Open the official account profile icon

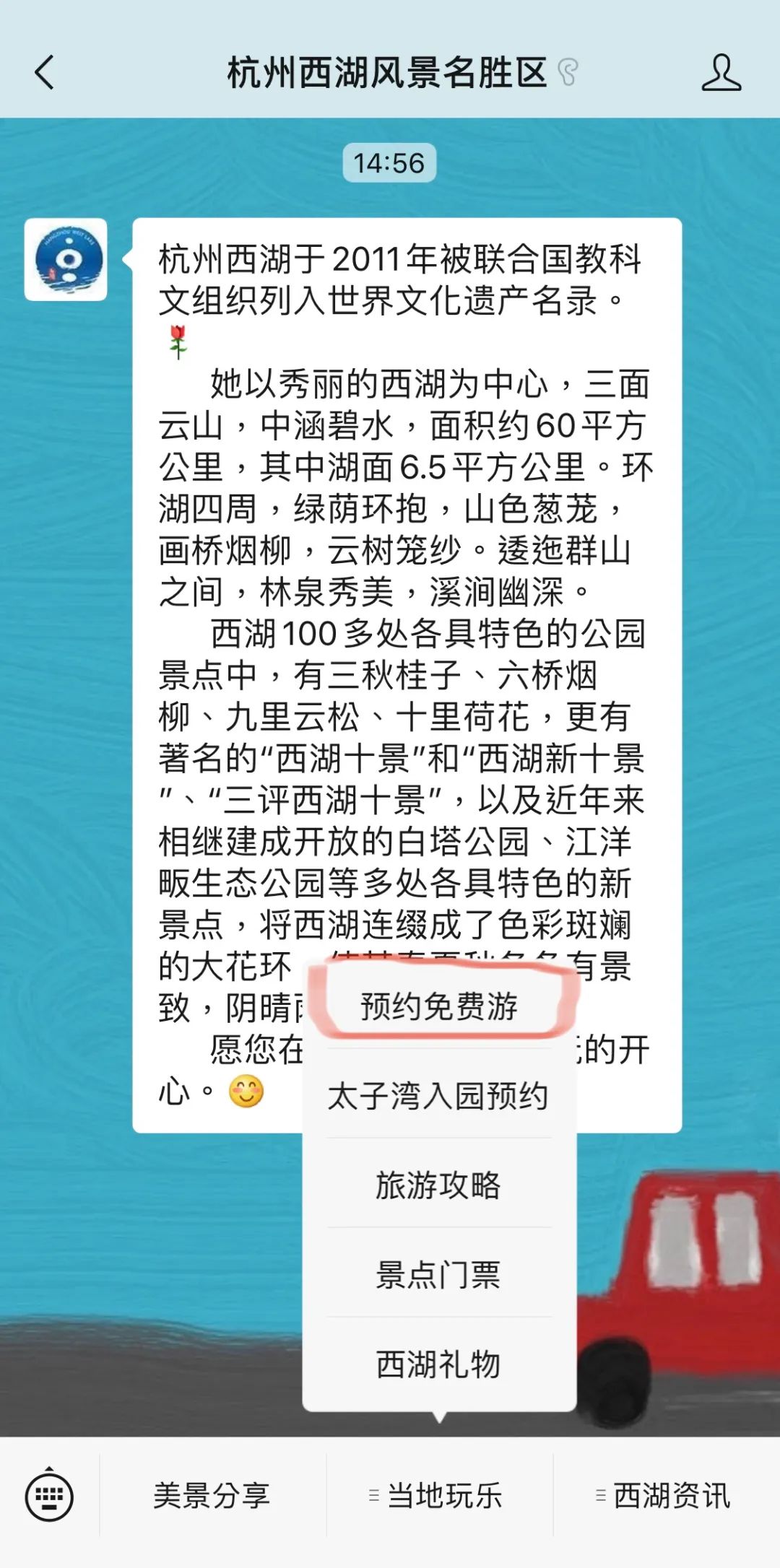coord(721,73)
